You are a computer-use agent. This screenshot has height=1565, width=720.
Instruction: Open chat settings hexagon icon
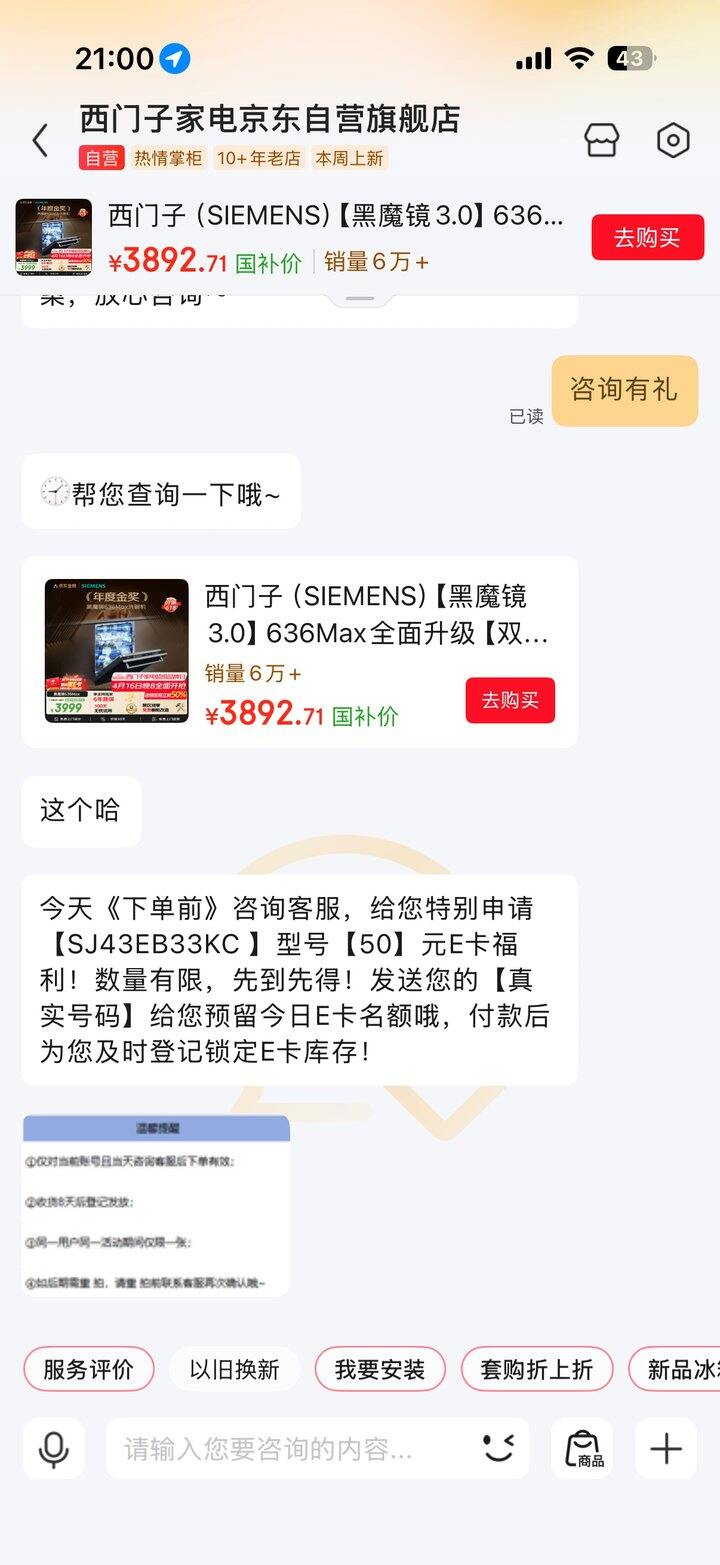(x=673, y=141)
